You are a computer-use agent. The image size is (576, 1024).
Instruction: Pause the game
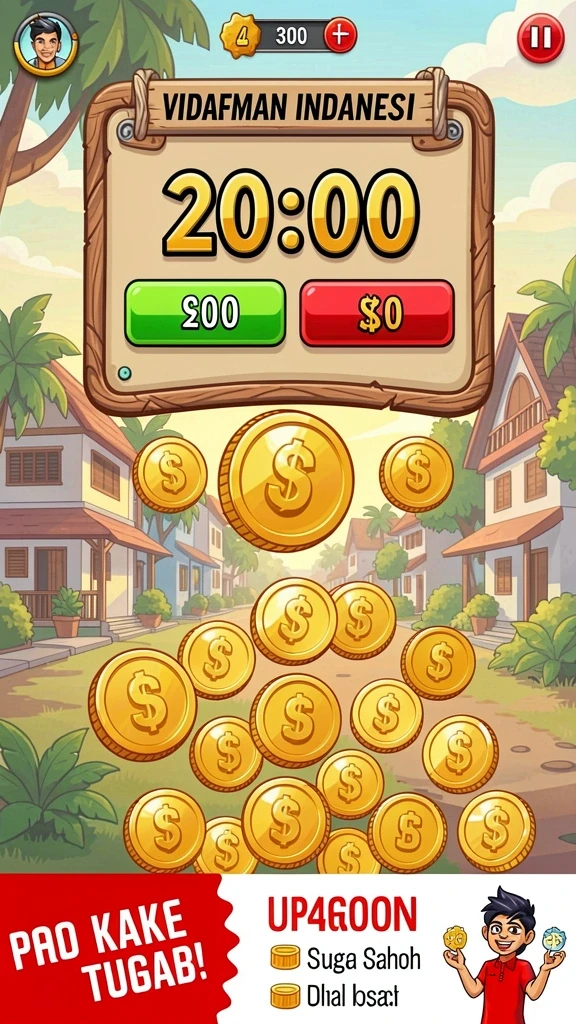pyautogui.click(x=541, y=38)
